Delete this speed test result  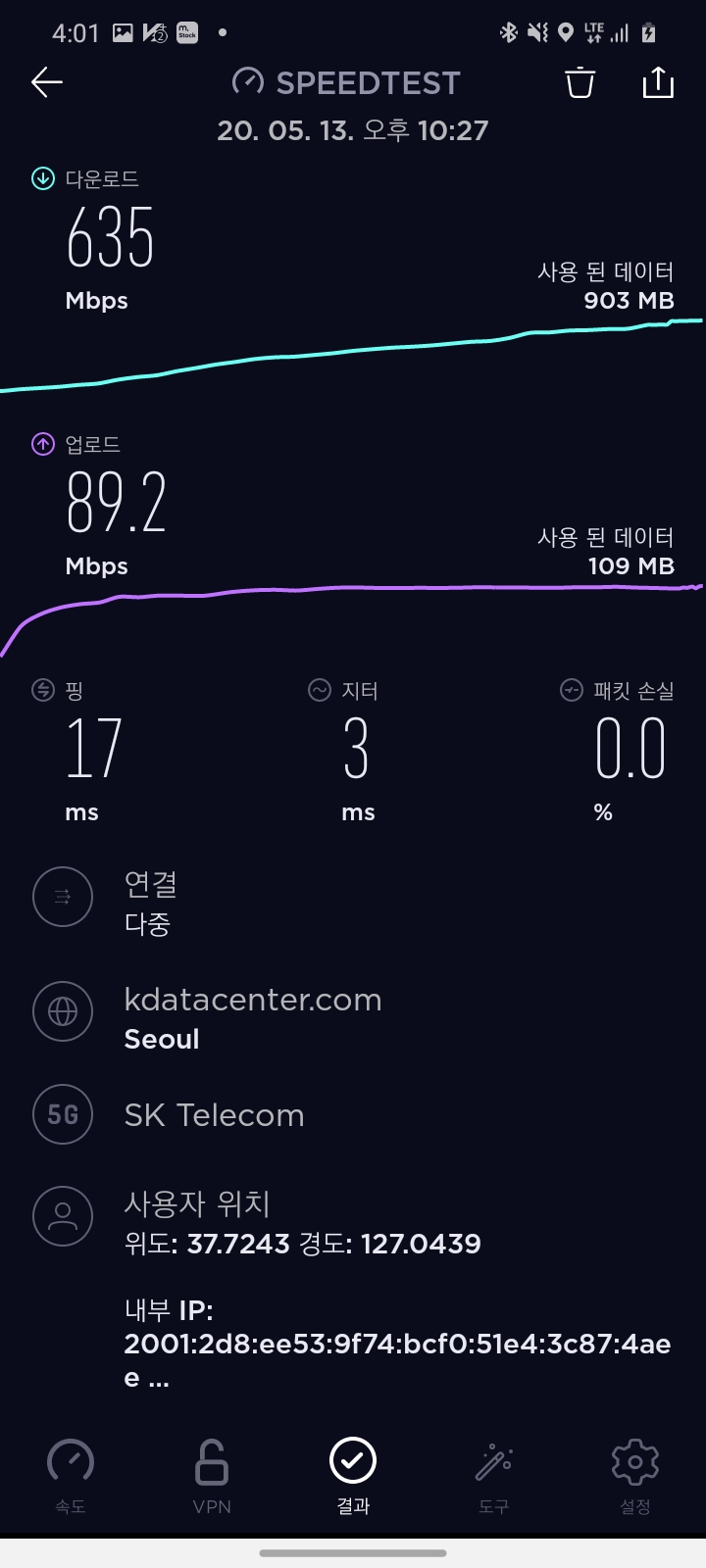[580, 83]
